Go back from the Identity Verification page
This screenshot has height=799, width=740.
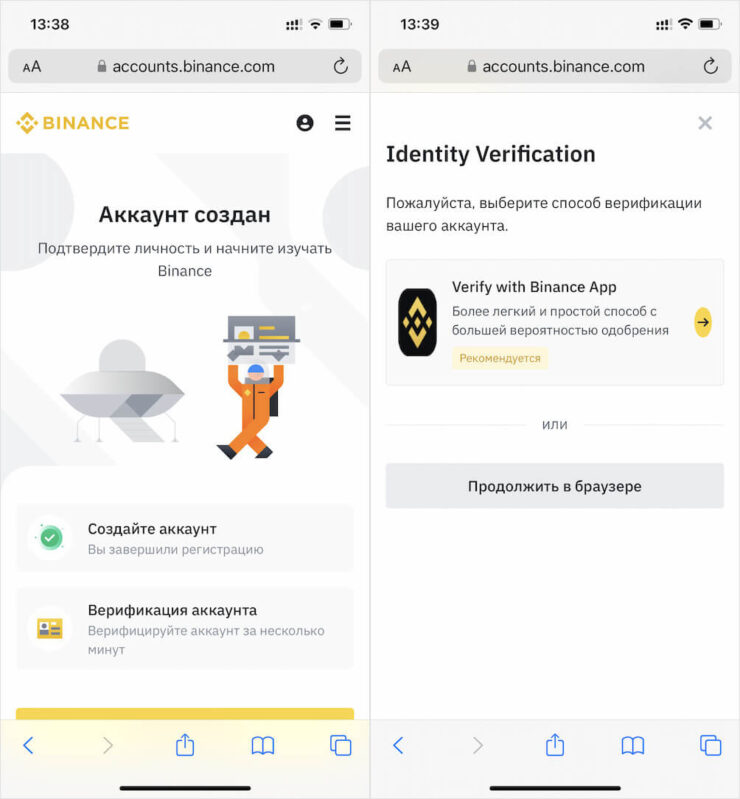398,745
